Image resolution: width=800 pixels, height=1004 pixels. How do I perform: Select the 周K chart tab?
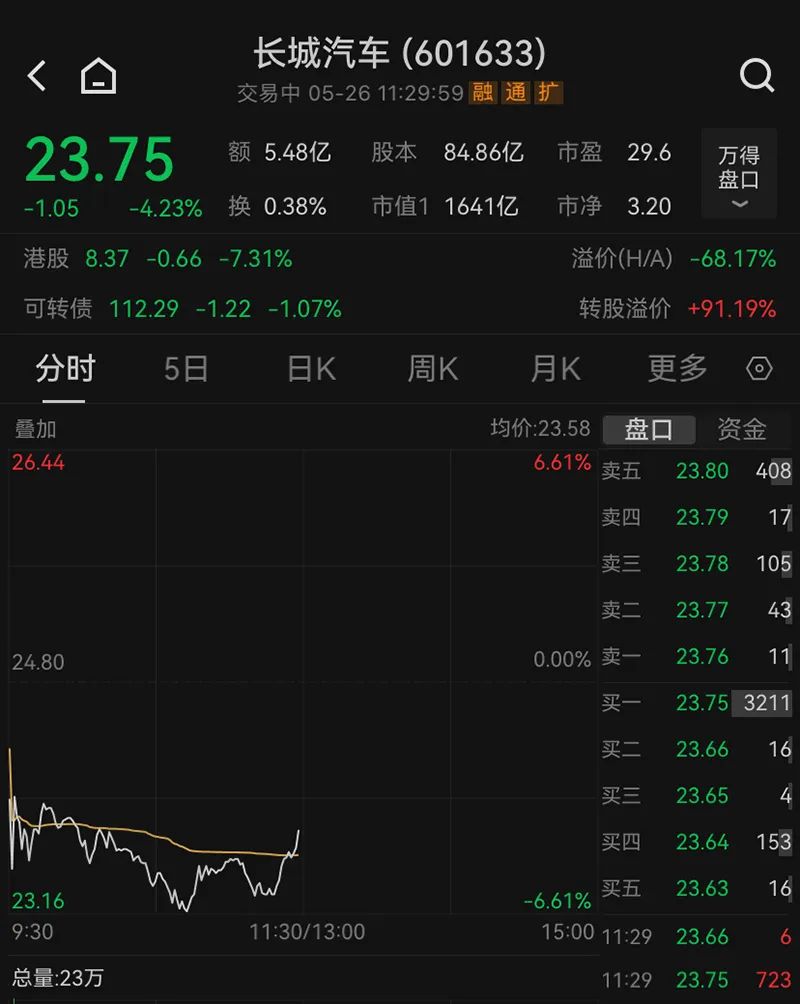tap(432, 369)
